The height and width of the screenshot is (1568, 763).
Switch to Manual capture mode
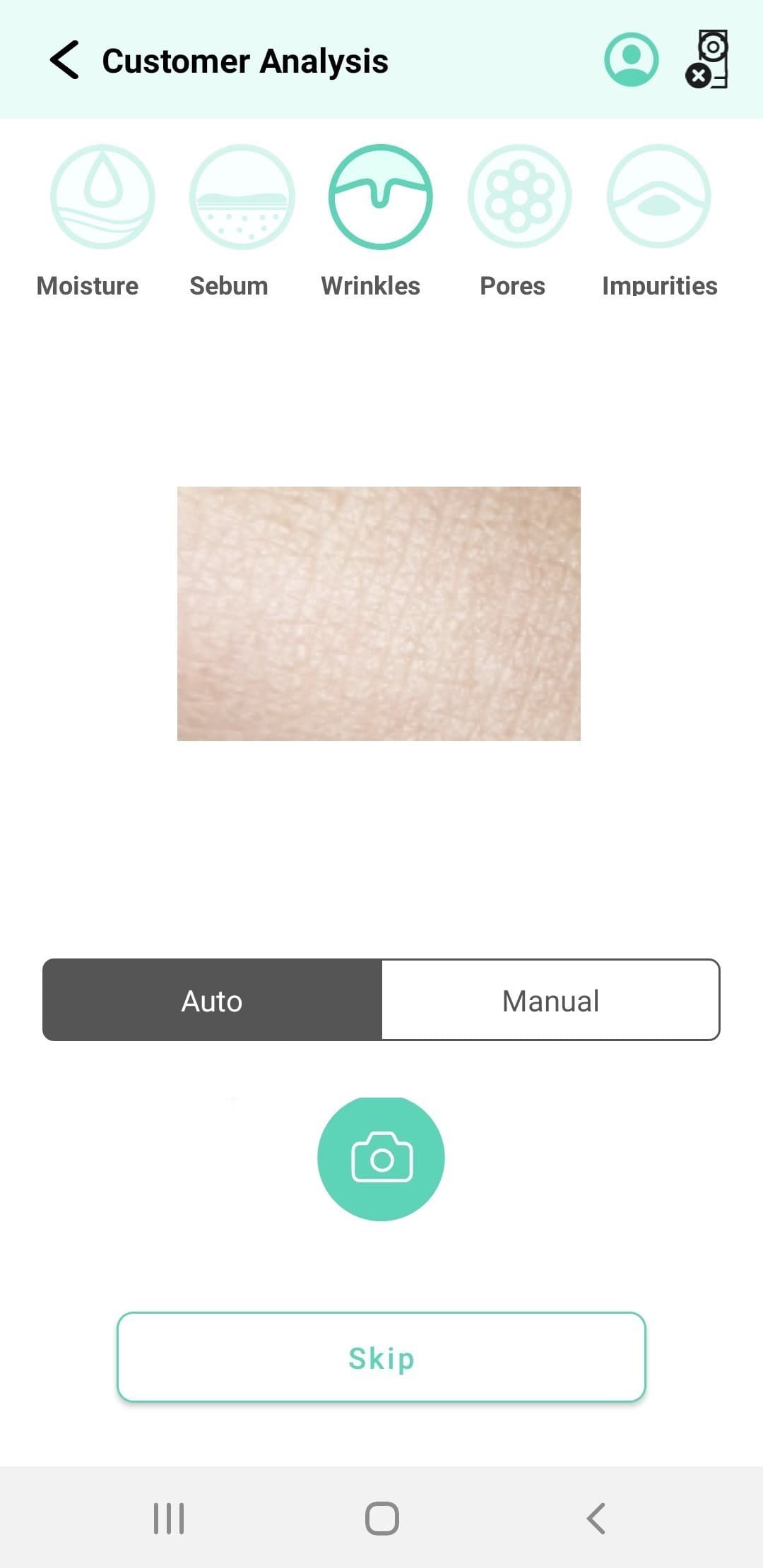pos(550,1000)
